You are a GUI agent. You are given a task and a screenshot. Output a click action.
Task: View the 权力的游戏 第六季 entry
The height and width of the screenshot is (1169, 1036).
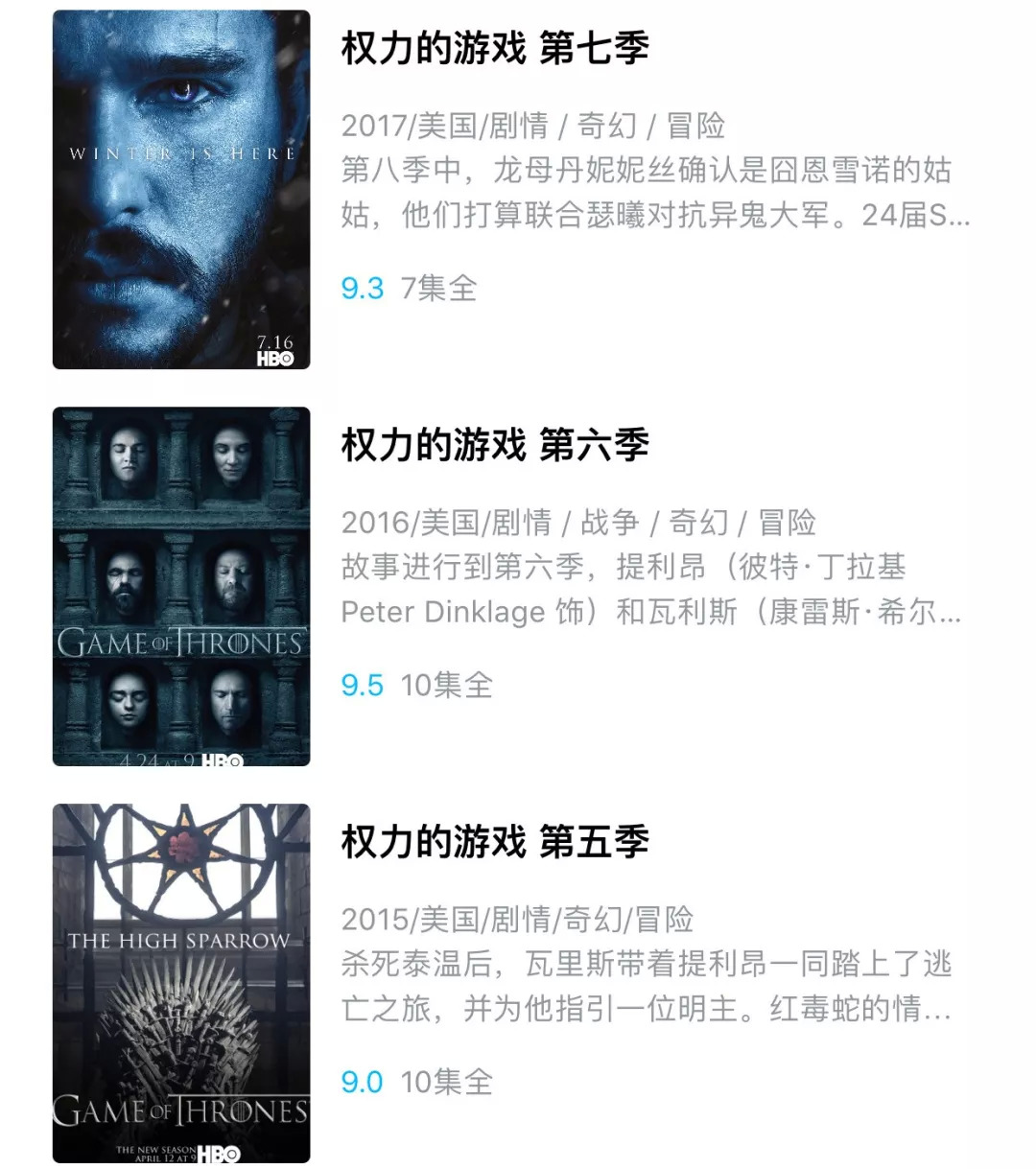pyautogui.click(x=495, y=446)
